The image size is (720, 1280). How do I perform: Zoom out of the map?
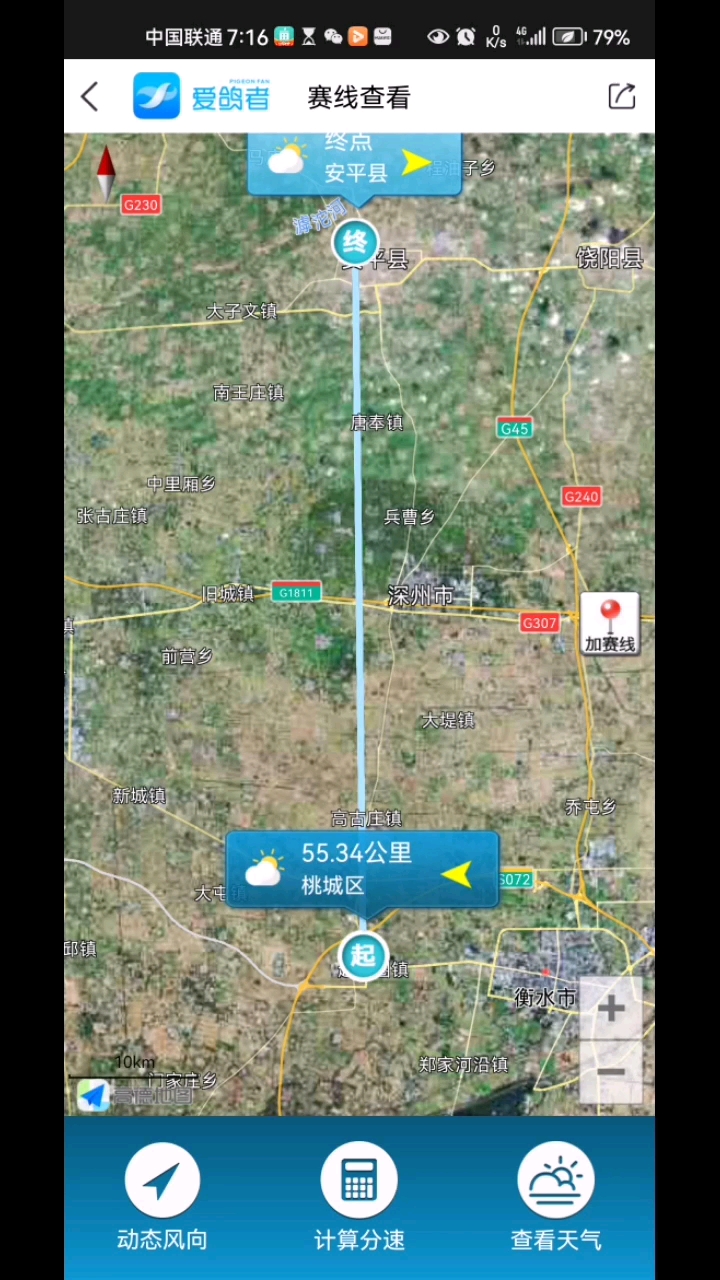tap(611, 1072)
